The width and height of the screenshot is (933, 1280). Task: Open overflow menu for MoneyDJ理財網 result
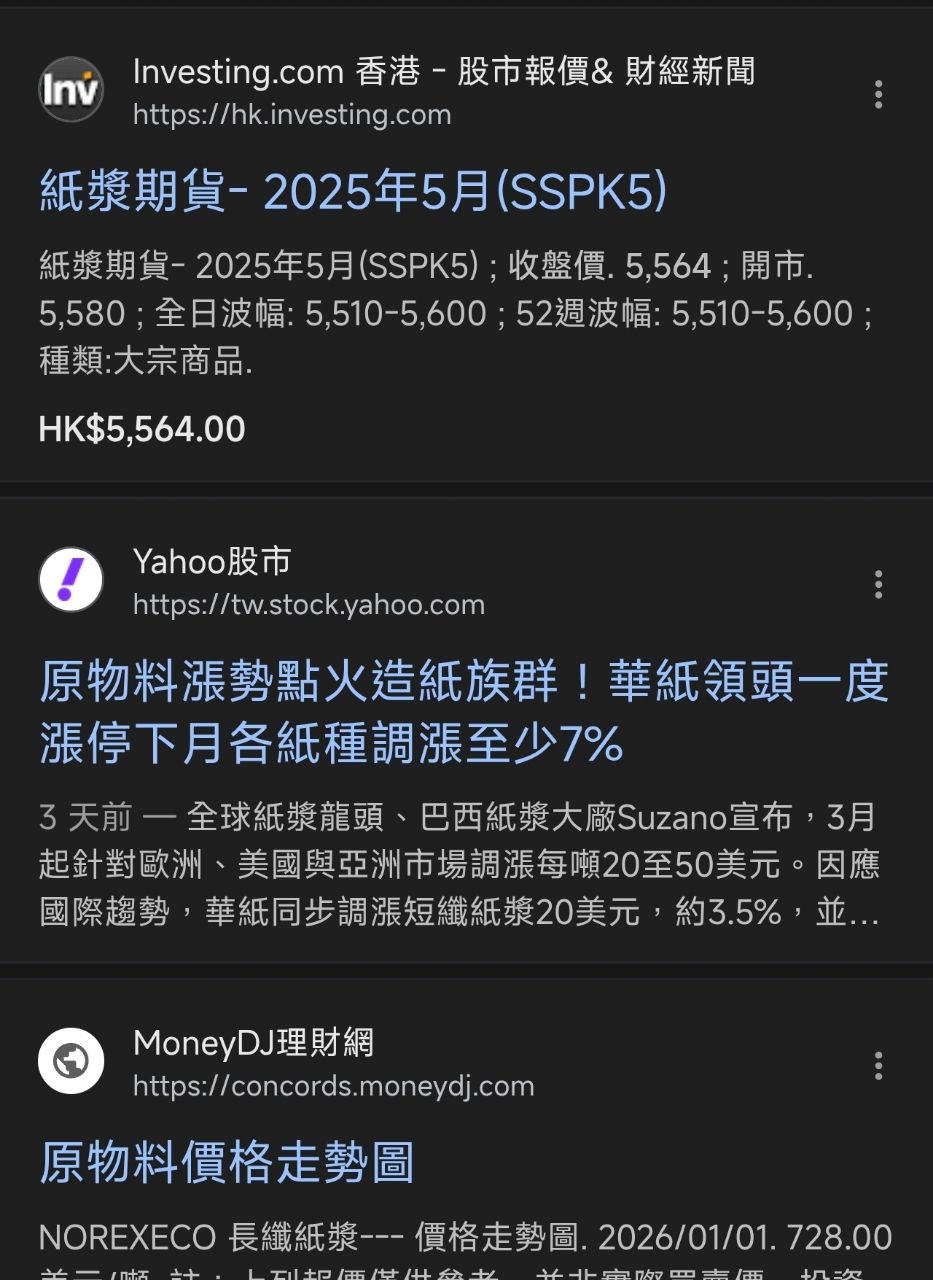(x=878, y=1065)
